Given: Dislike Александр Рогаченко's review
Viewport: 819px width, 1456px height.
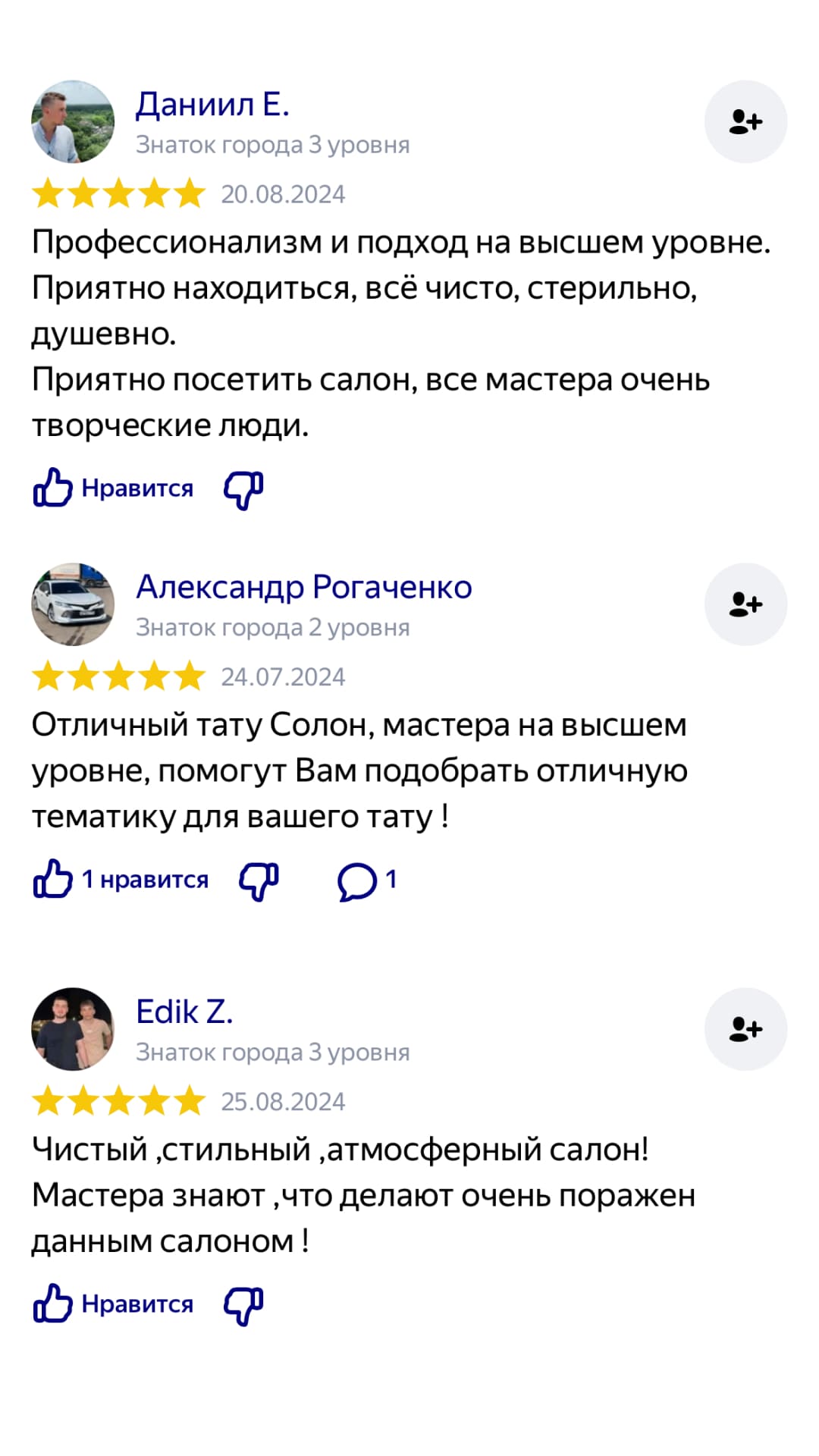Looking at the screenshot, I should click(x=259, y=880).
